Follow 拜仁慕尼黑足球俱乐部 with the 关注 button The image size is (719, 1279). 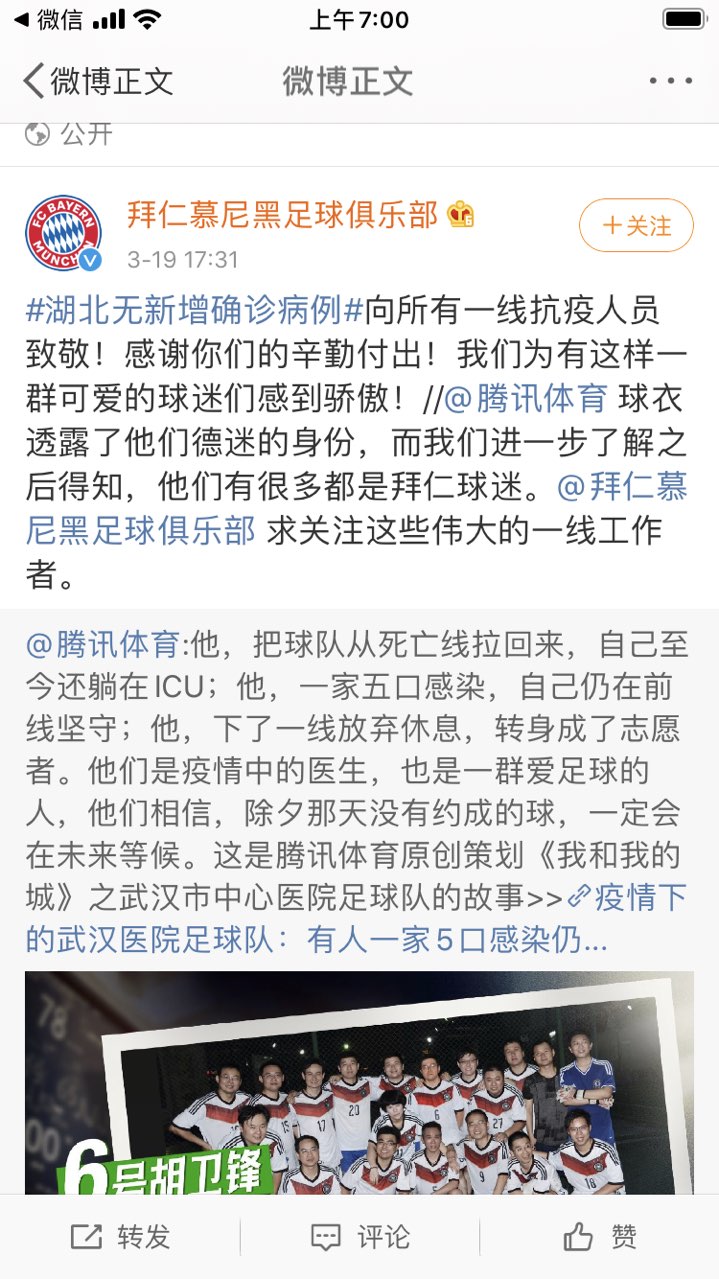(636, 226)
